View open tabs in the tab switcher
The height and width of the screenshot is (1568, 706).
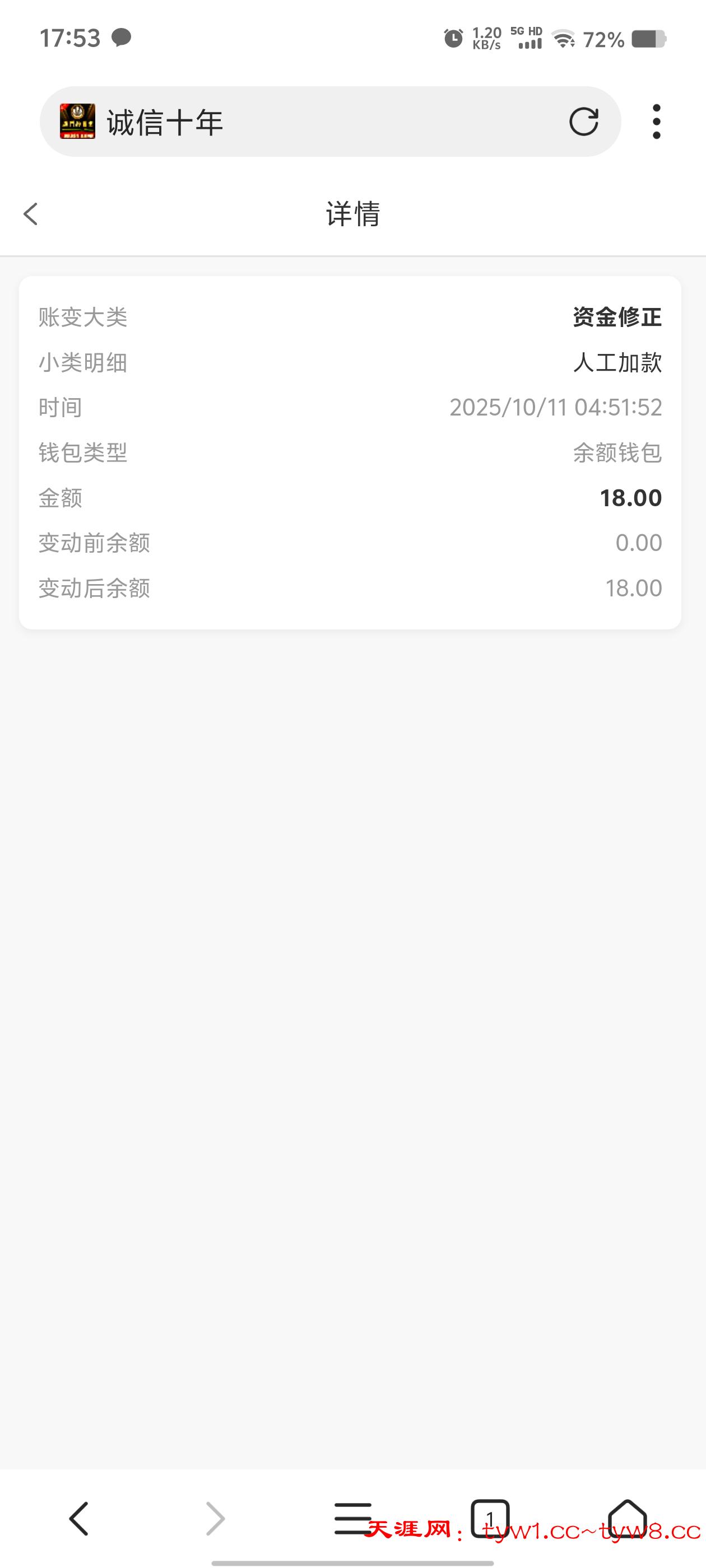click(490, 1518)
